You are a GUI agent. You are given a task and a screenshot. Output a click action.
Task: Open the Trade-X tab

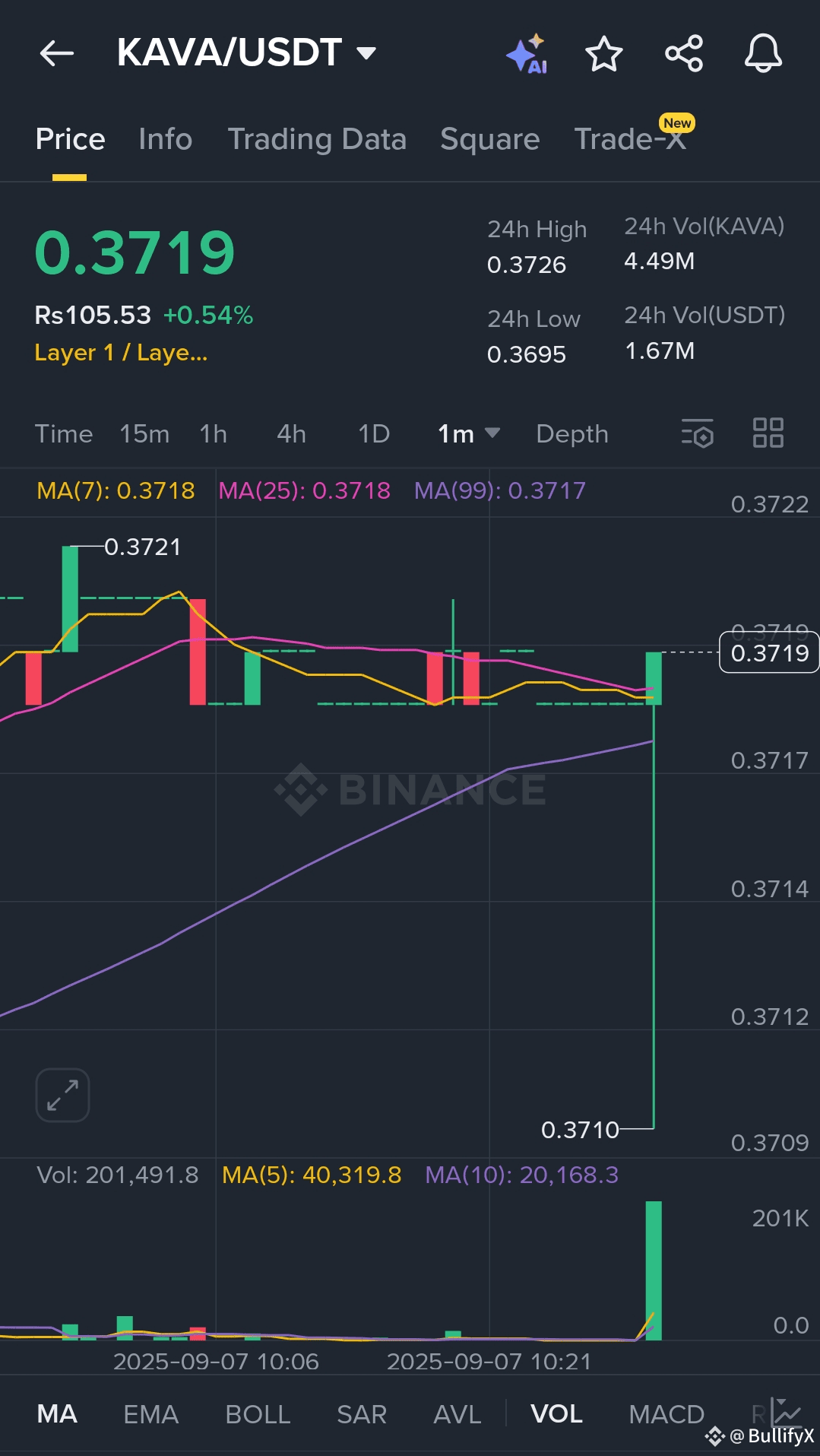[x=631, y=139]
